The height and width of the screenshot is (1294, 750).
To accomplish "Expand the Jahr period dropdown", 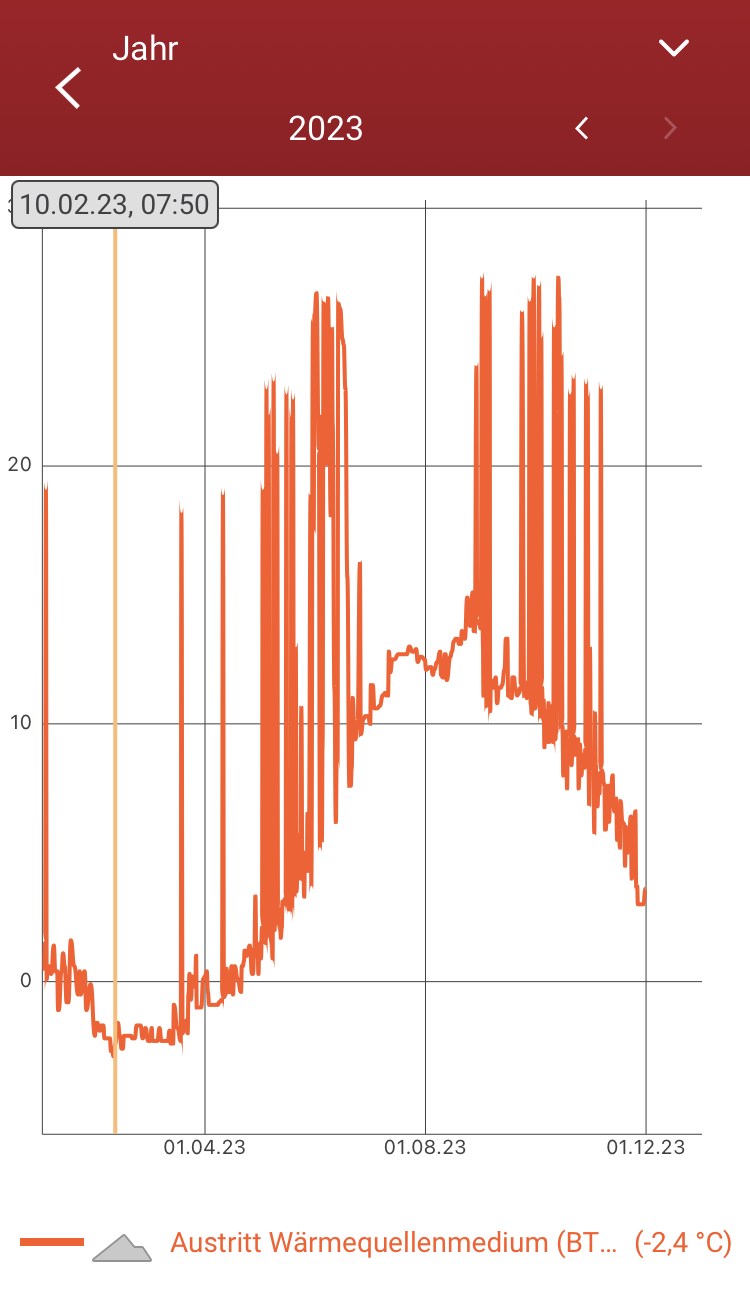I will click(x=674, y=47).
